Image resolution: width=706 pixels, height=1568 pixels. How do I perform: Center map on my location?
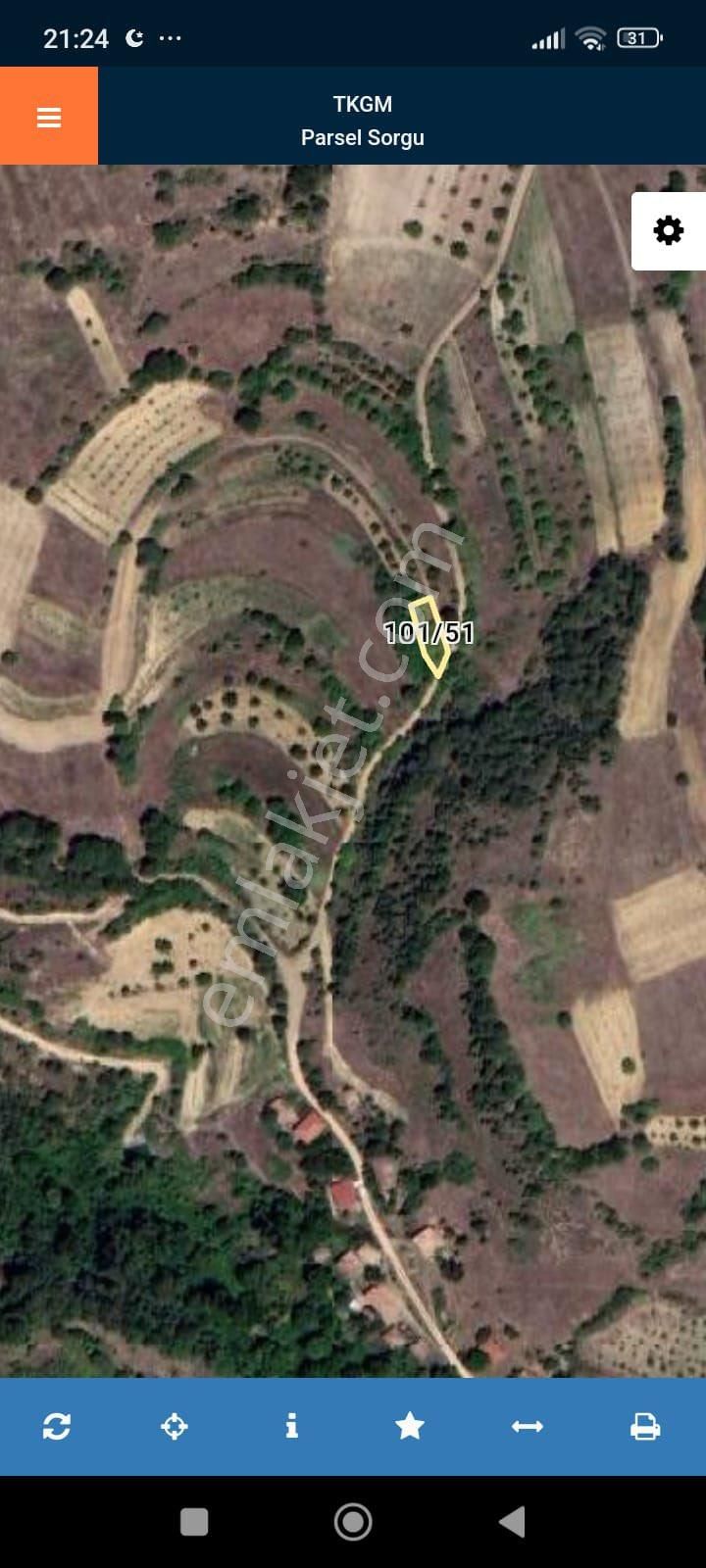(175, 1426)
